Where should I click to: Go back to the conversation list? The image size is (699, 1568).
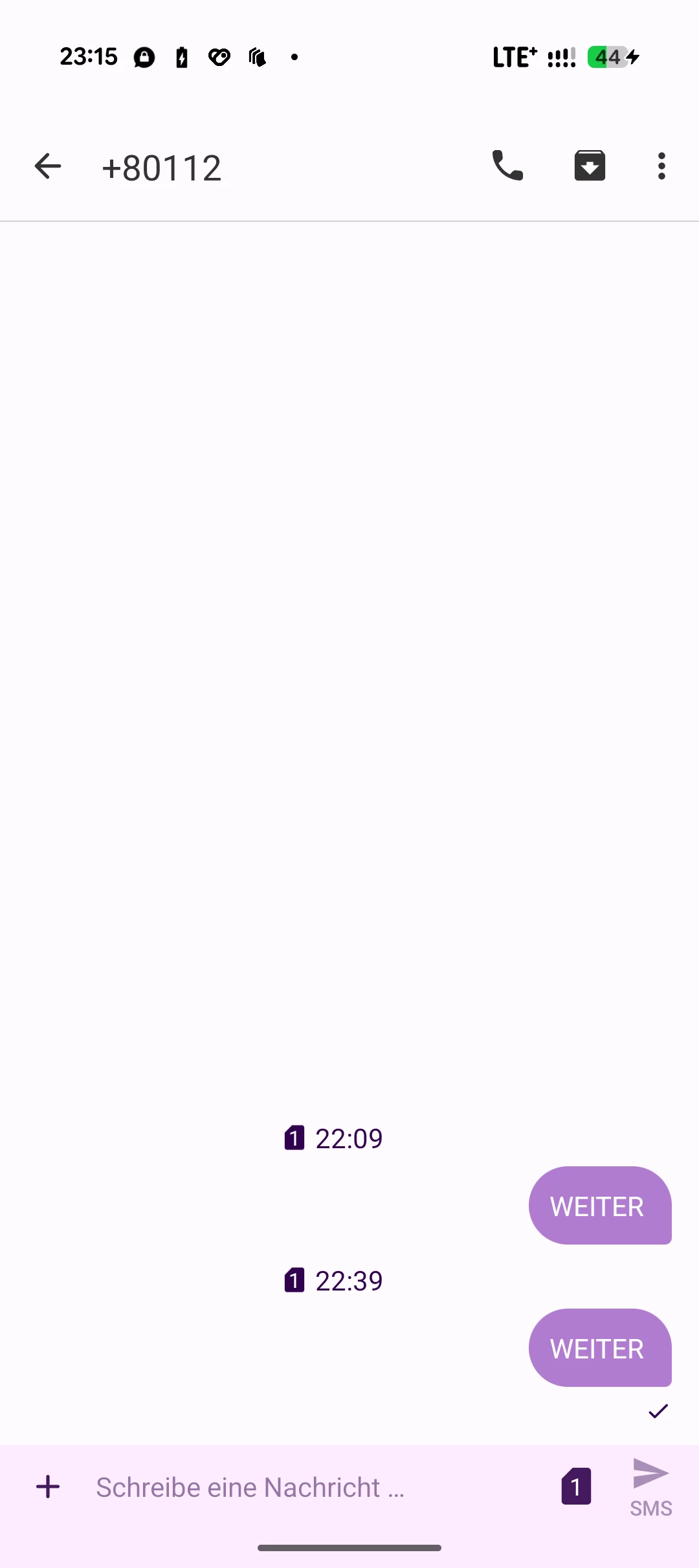coord(47,167)
